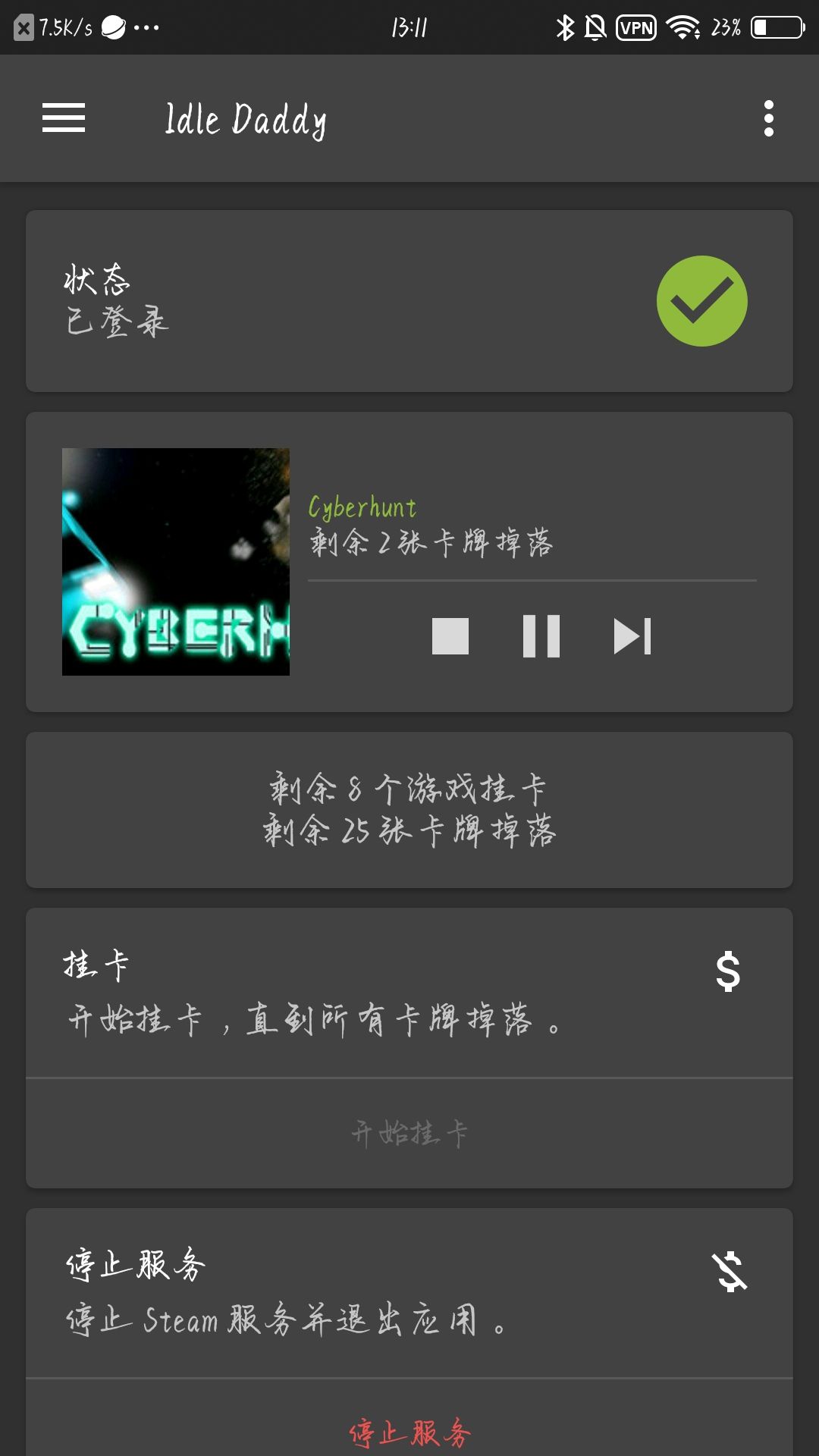Open the navigation drawer menu
Image resolution: width=819 pixels, height=1456 pixels.
coord(64,118)
